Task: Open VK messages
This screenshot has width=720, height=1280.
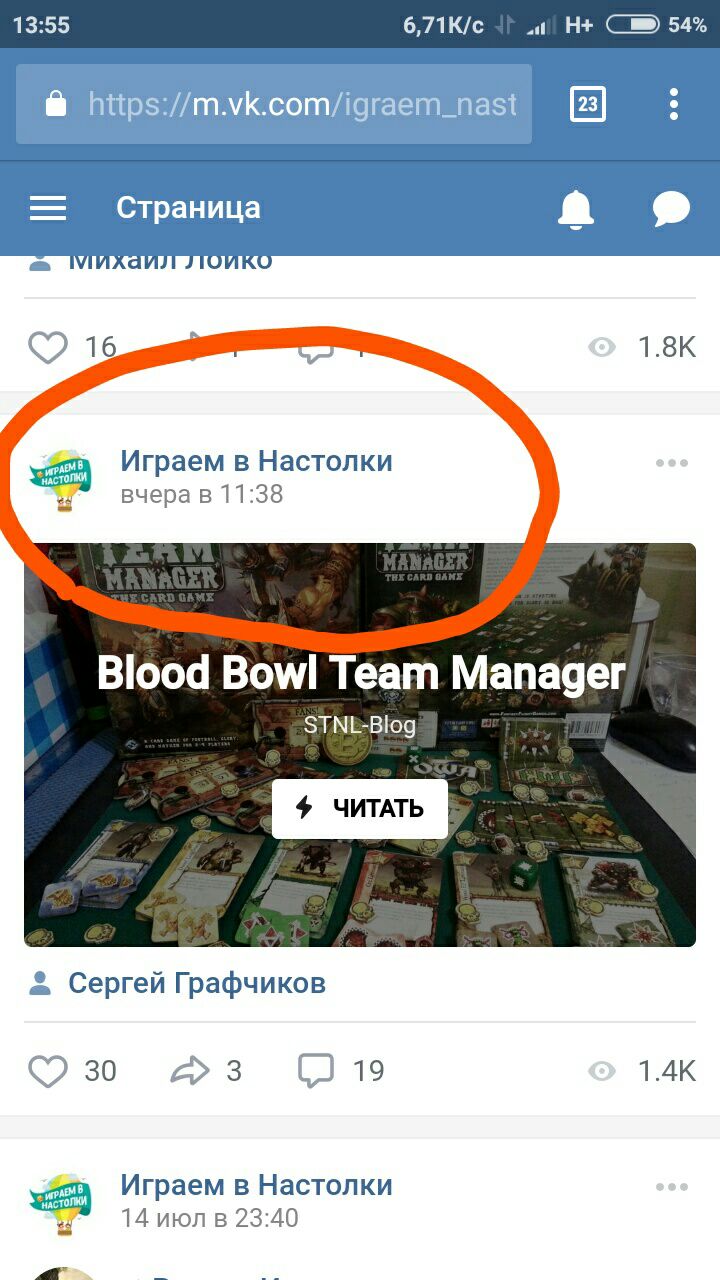Action: tap(671, 208)
